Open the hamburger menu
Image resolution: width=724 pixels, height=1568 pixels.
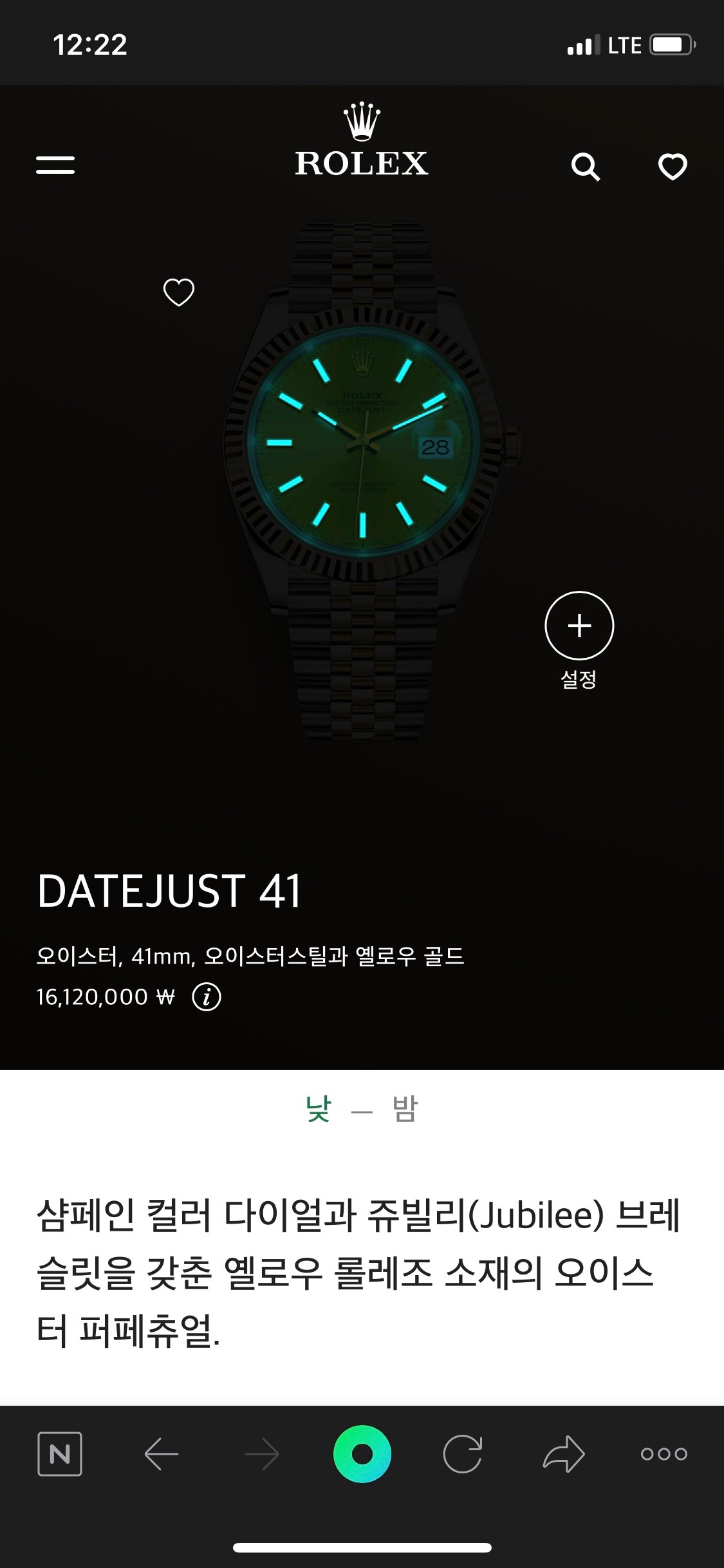(55, 165)
